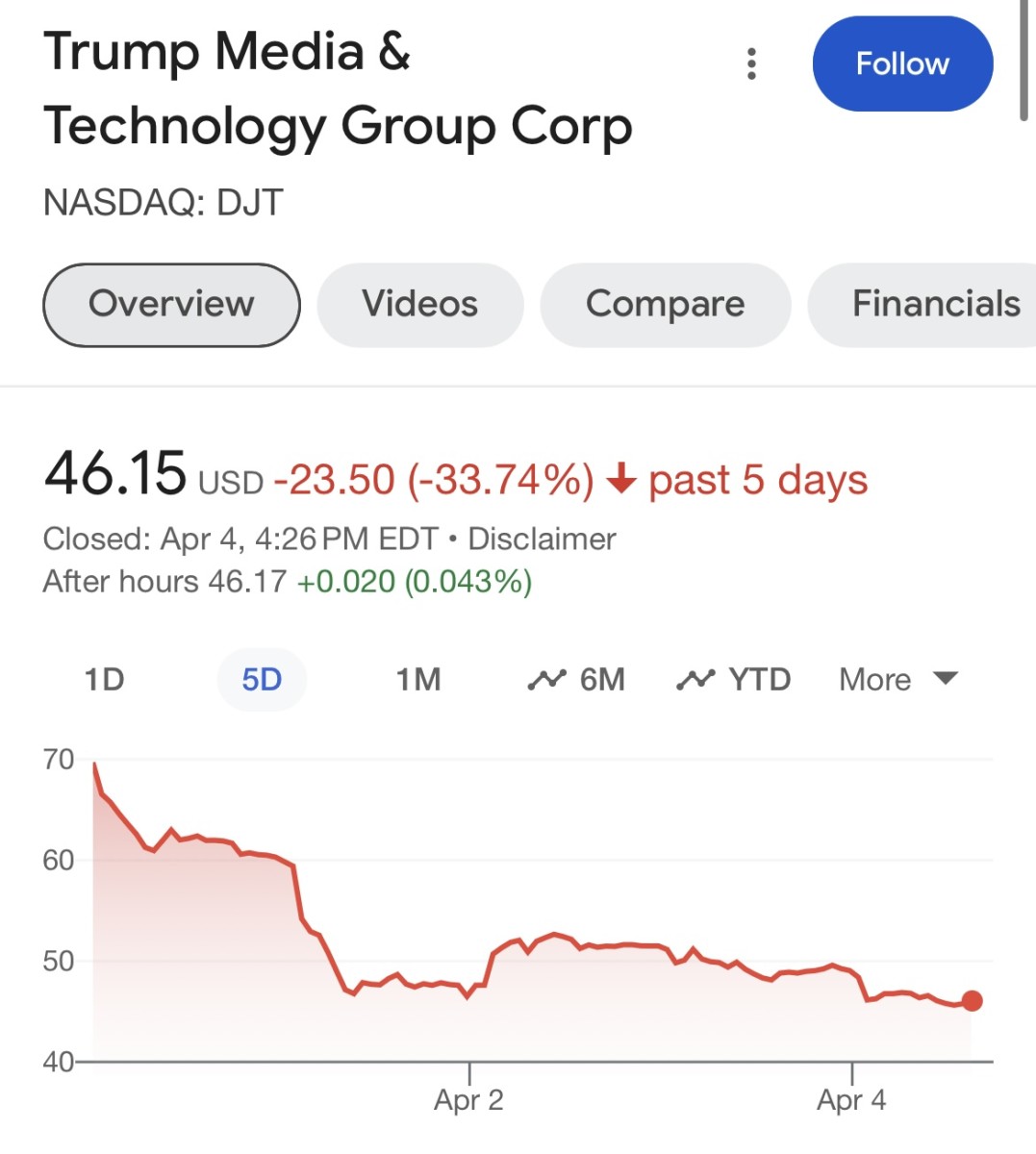Click the 1D time range chip
Screen dimensions: 1036x1154
(104, 679)
